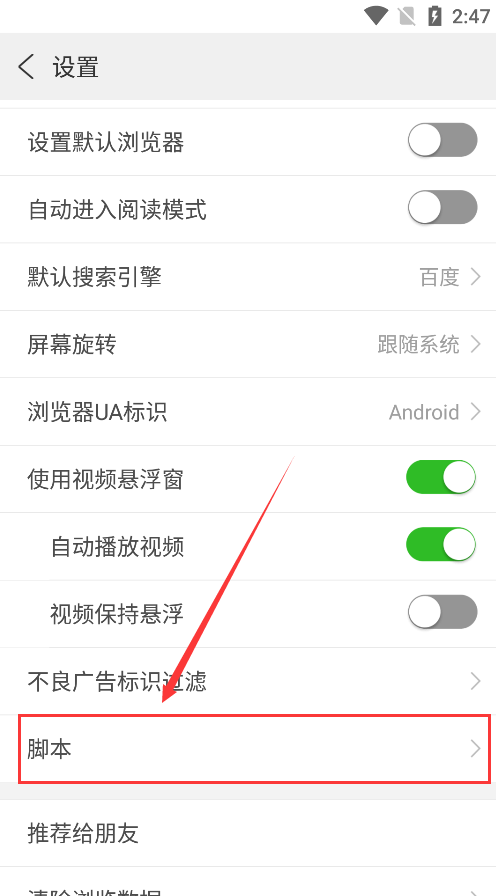Open 屏幕旋转 options

[248, 345]
